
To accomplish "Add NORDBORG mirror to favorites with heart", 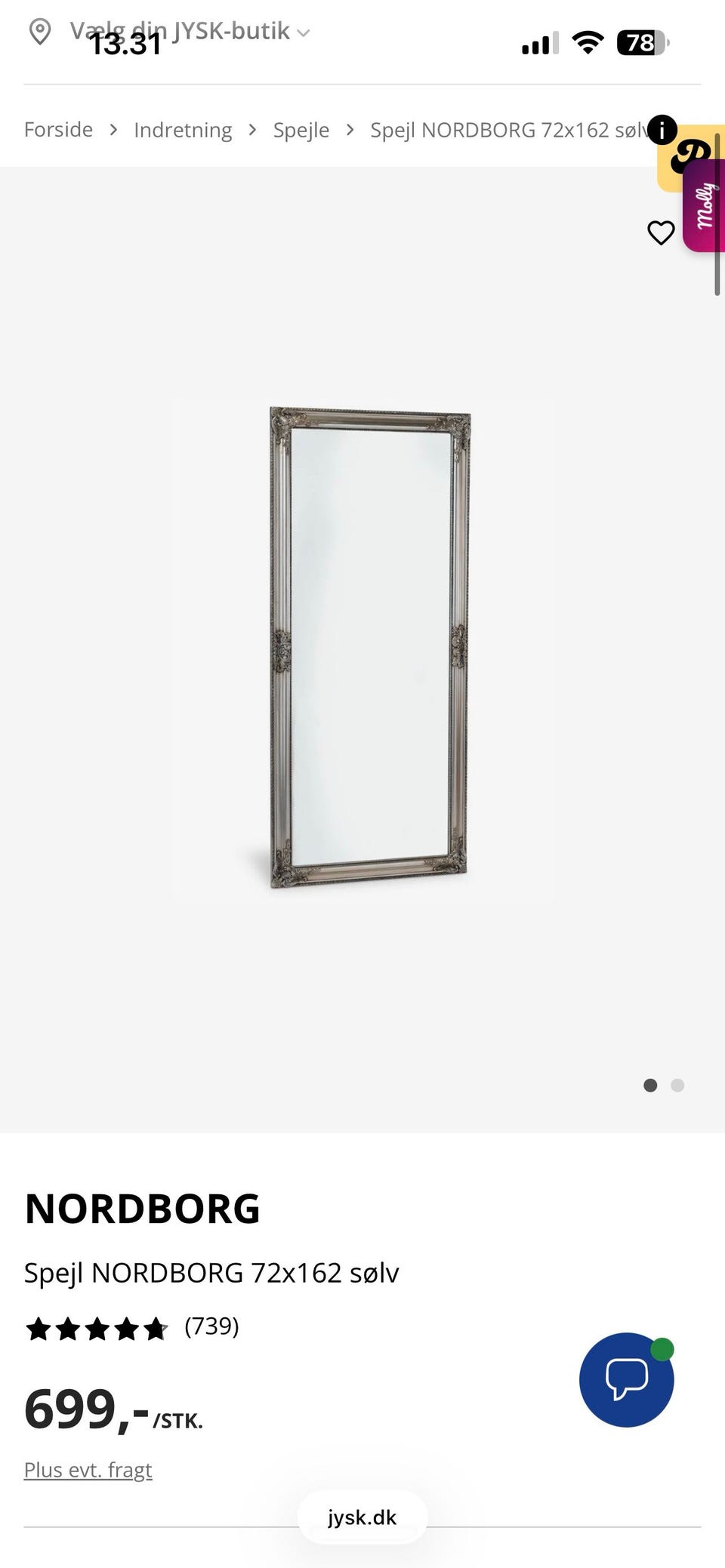I will tap(661, 233).
